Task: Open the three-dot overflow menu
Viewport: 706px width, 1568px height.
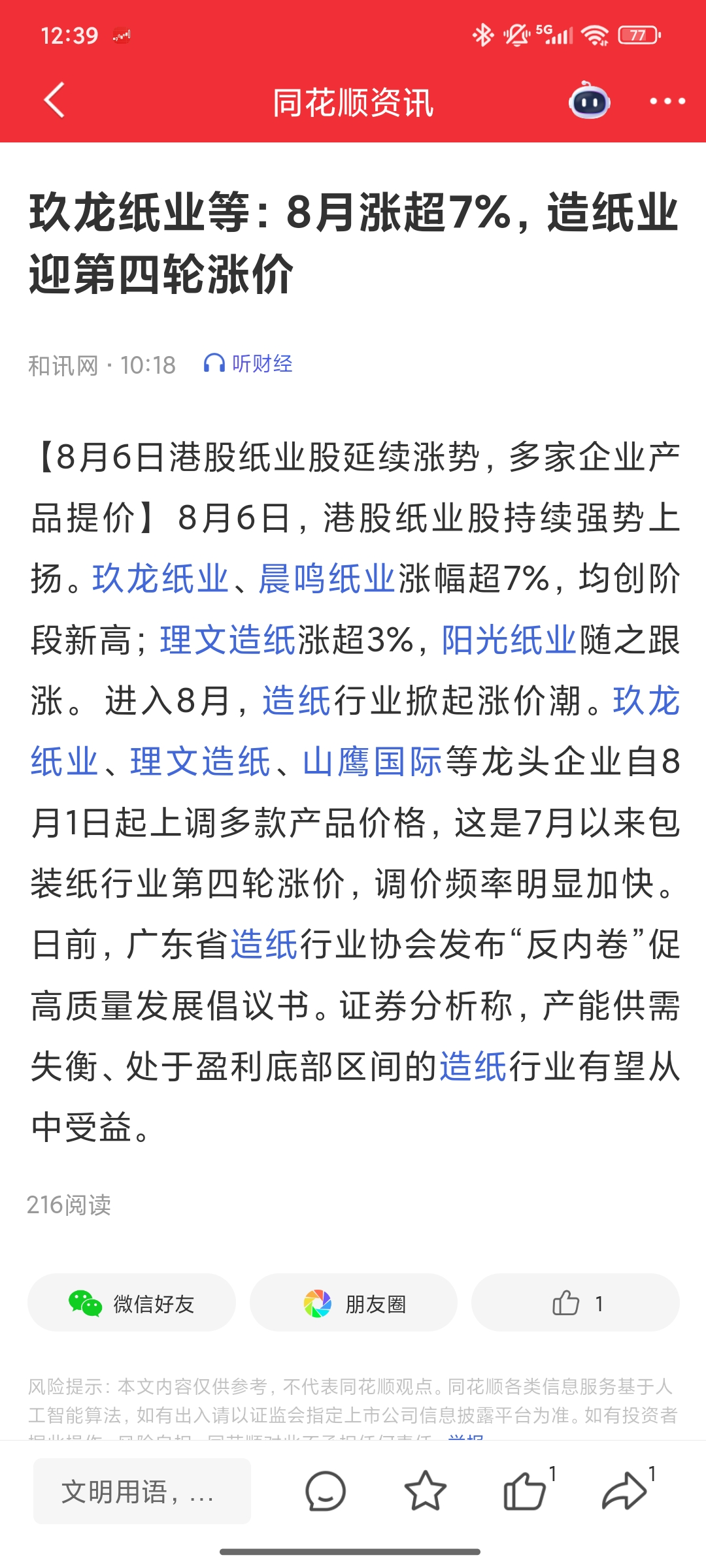Action: (x=667, y=101)
